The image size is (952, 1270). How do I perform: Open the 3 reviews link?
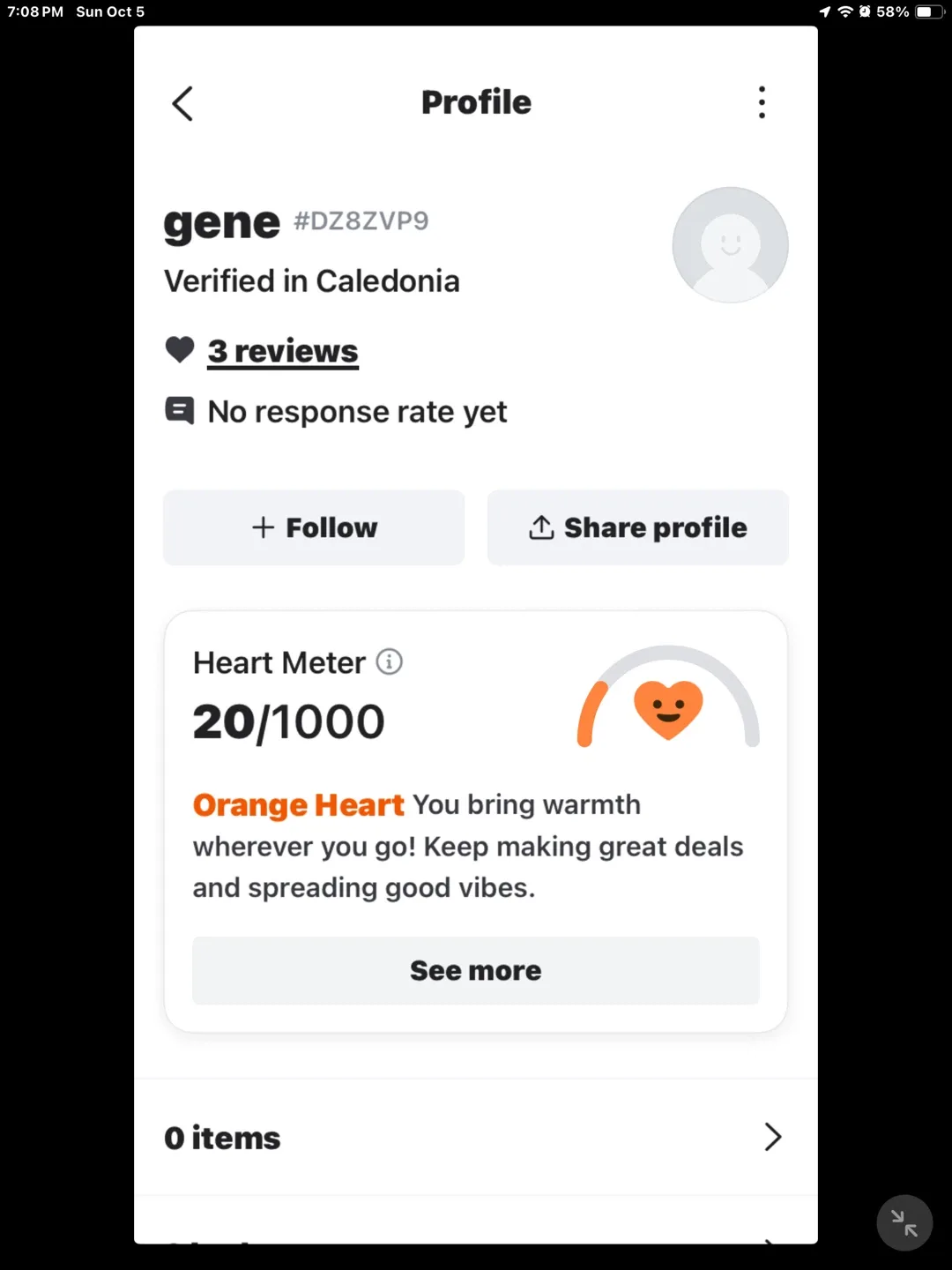point(282,351)
